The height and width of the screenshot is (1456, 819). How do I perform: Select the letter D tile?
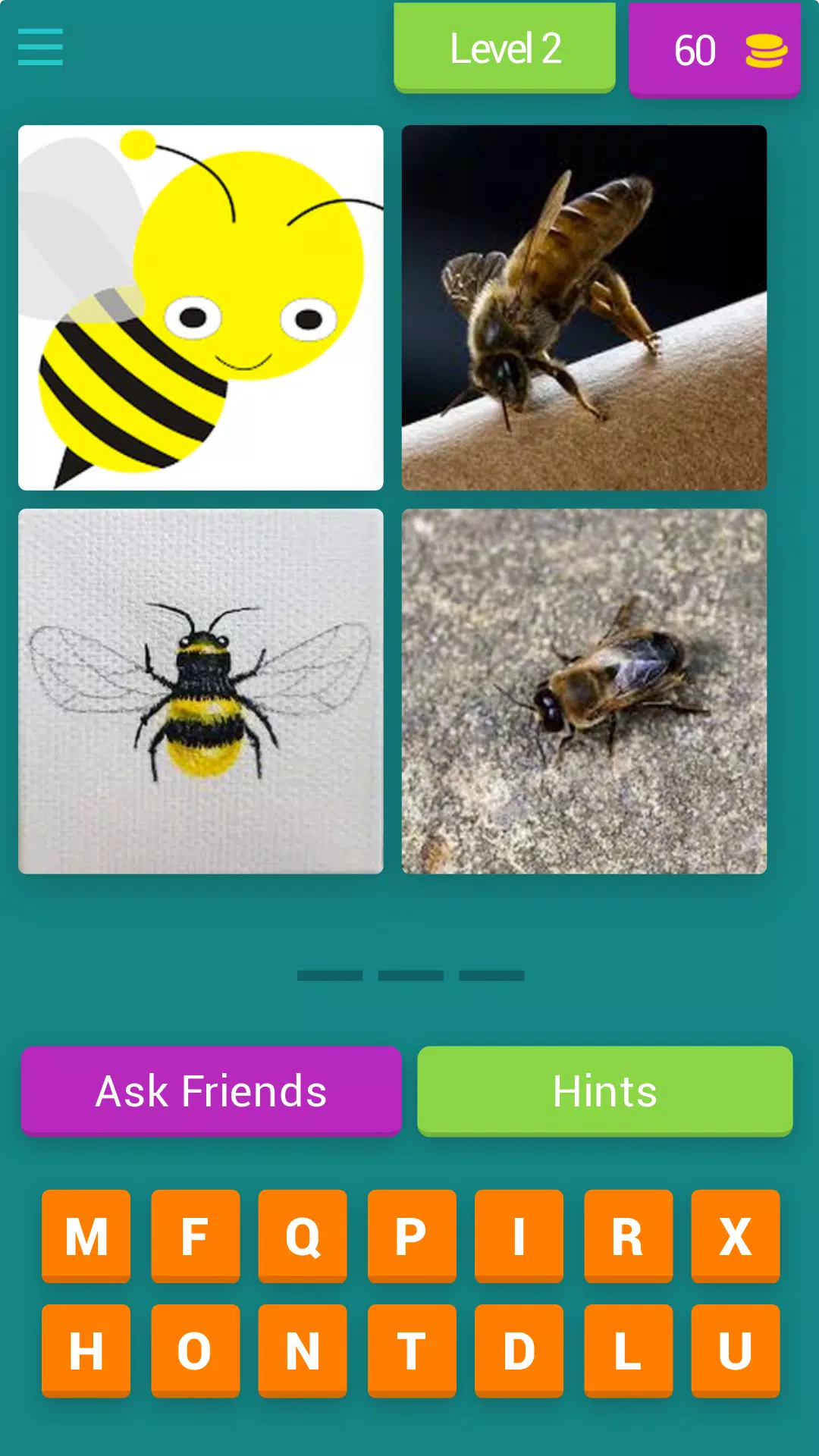(x=519, y=1350)
